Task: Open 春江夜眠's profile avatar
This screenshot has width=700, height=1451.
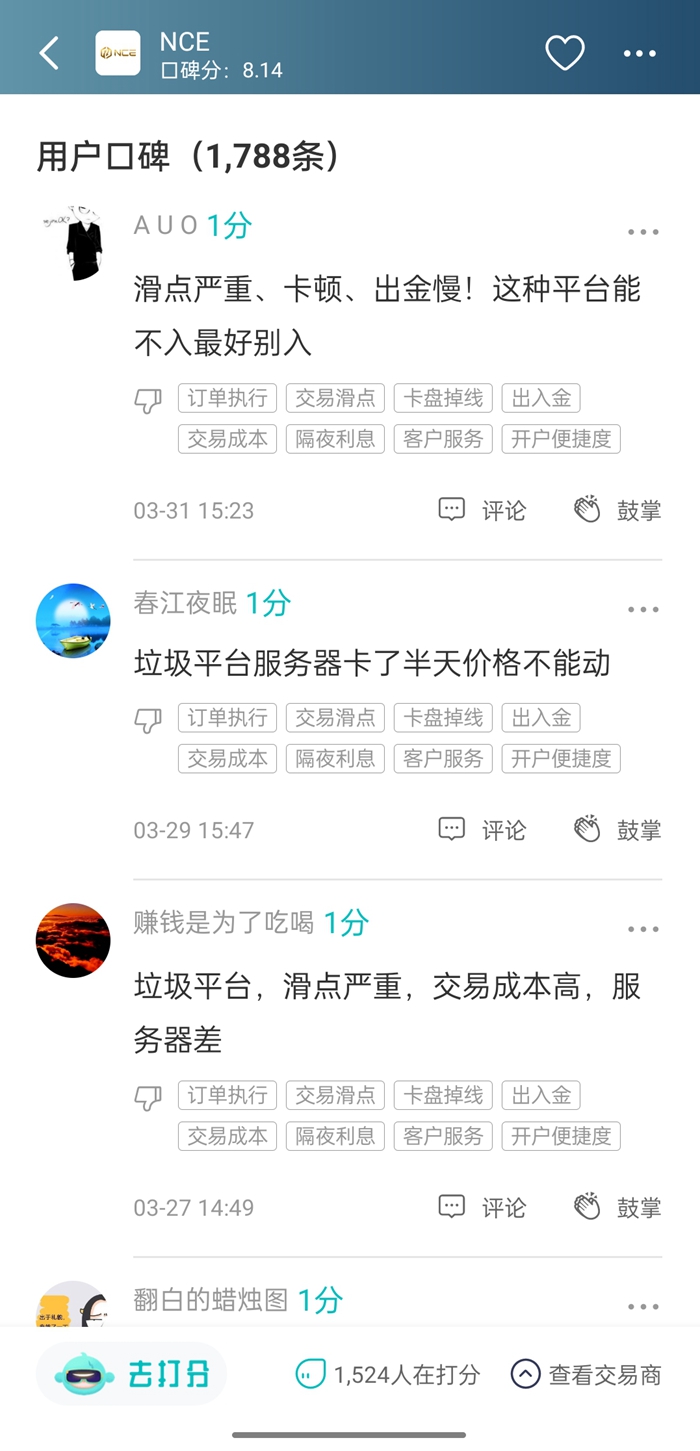Action: [73, 620]
